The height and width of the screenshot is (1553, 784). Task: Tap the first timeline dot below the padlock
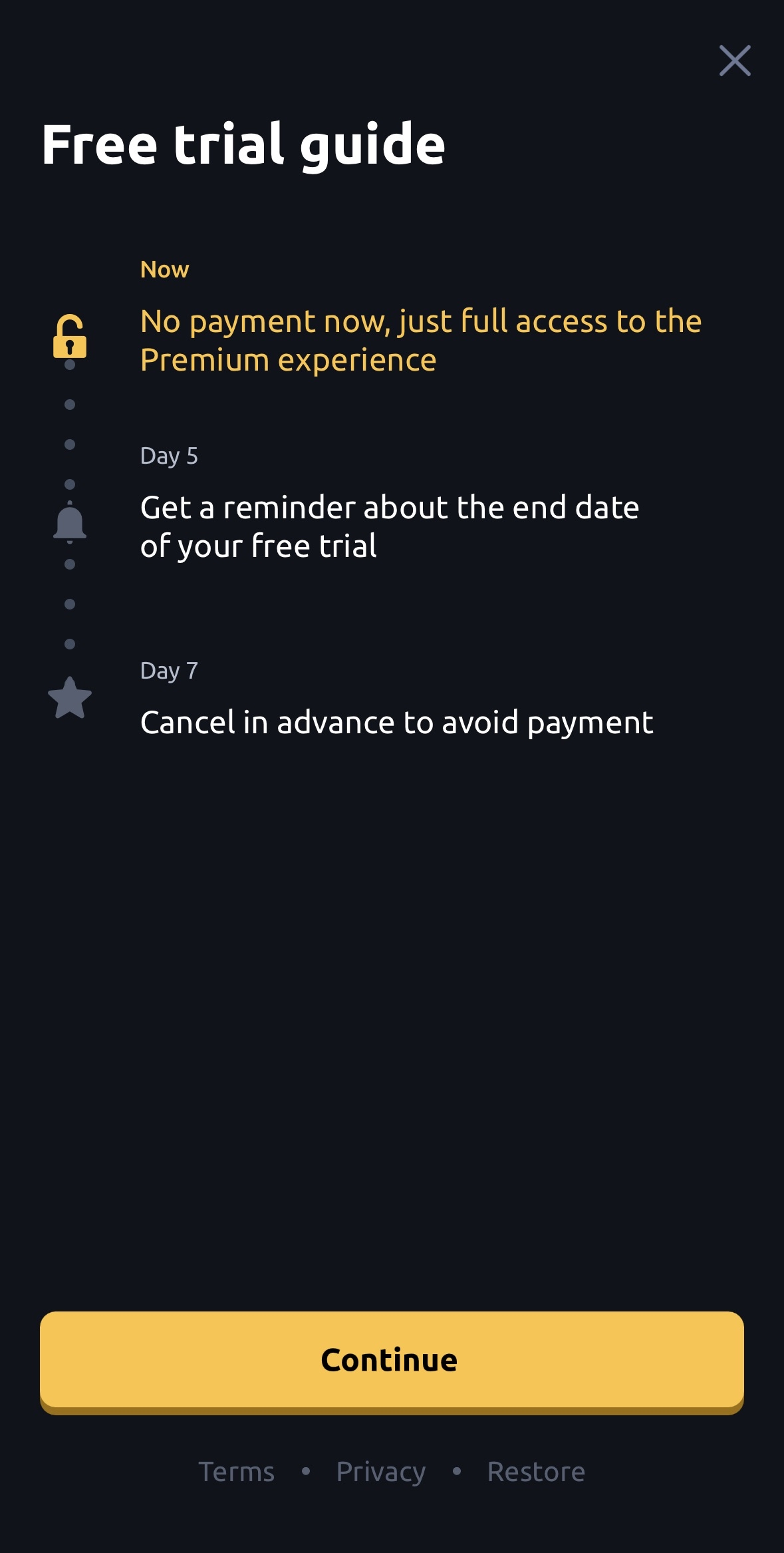[x=70, y=365]
